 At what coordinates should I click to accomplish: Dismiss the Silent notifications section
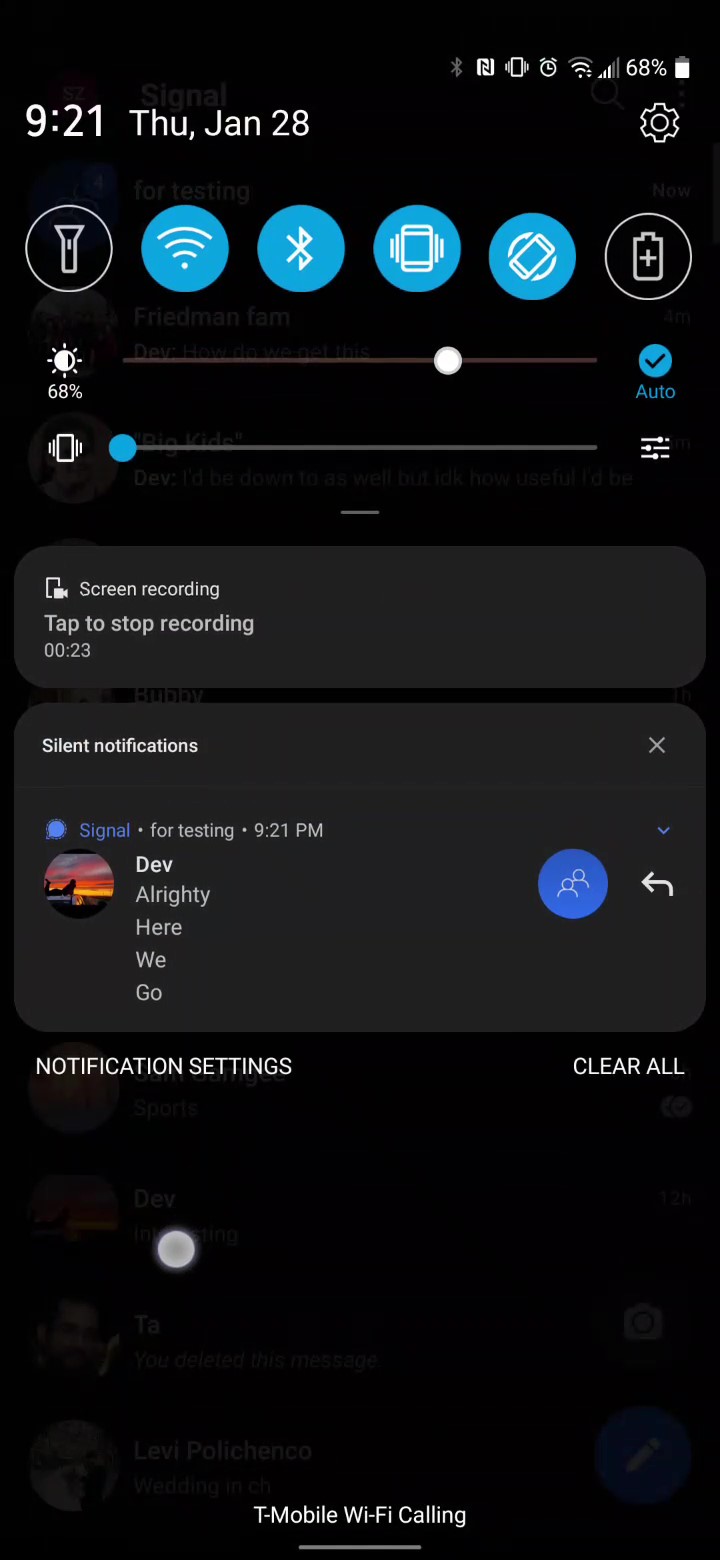[x=656, y=745]
